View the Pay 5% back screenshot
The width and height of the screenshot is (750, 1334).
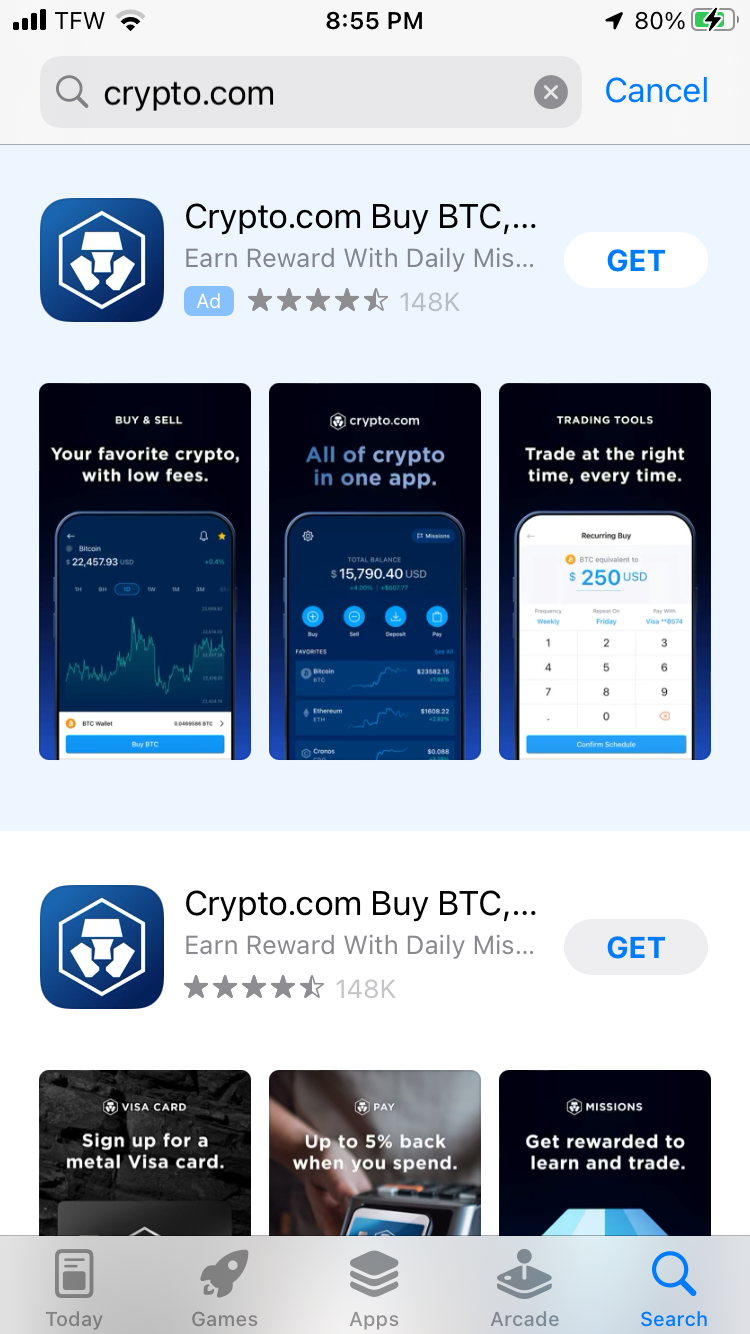[x=375, y=1150]
